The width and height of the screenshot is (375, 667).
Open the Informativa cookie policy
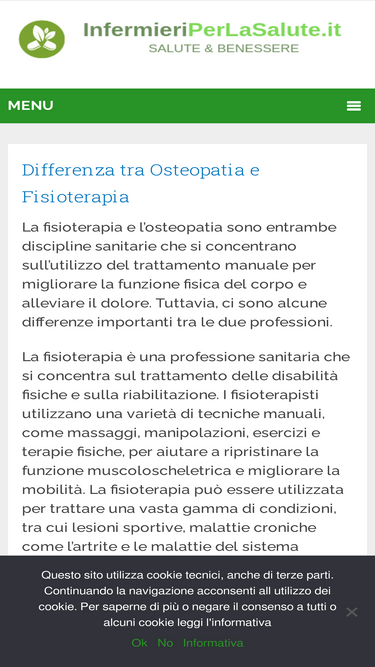(x=213, y=642)
